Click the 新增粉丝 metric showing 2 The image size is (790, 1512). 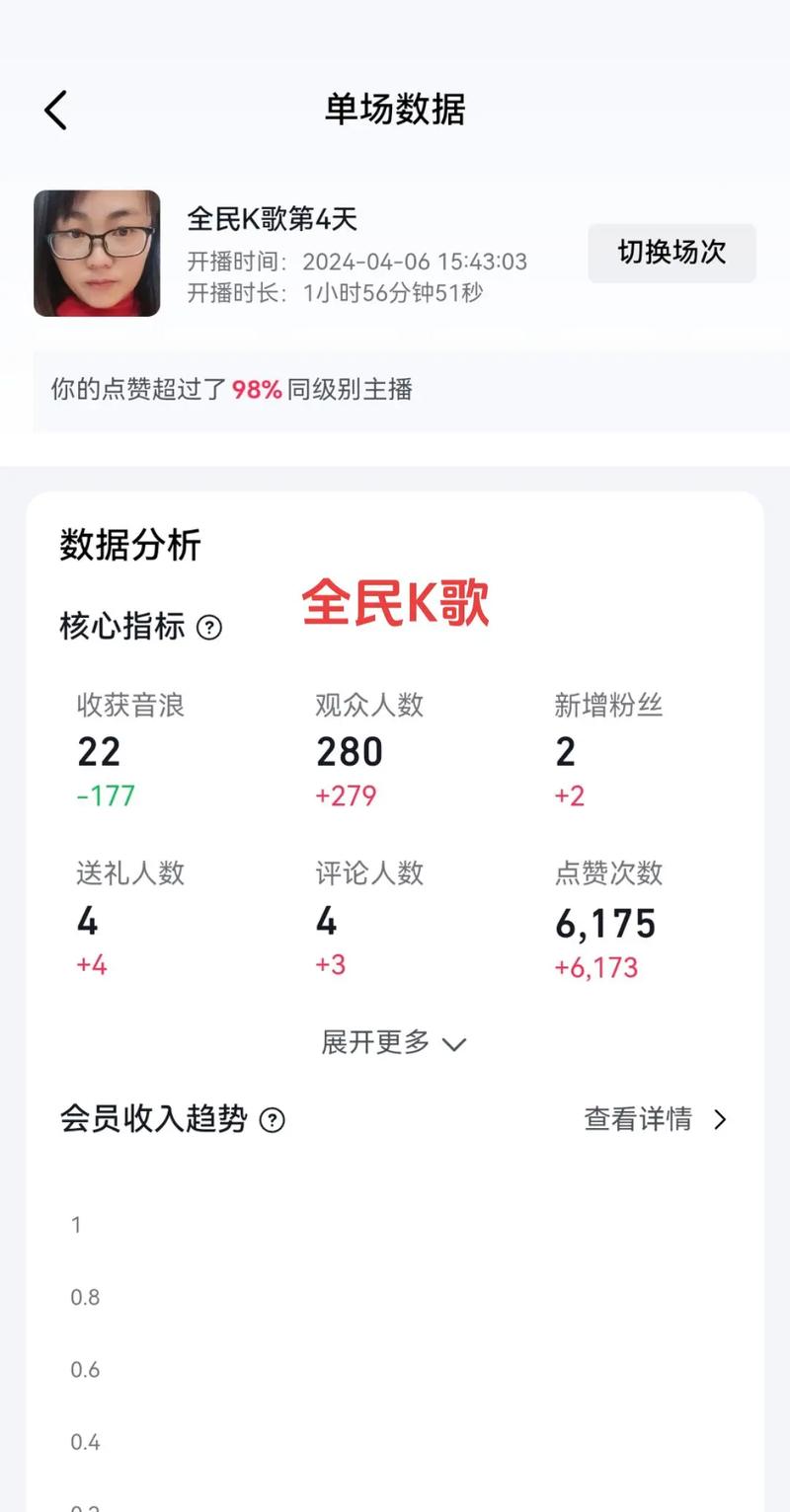click(564, 751)
